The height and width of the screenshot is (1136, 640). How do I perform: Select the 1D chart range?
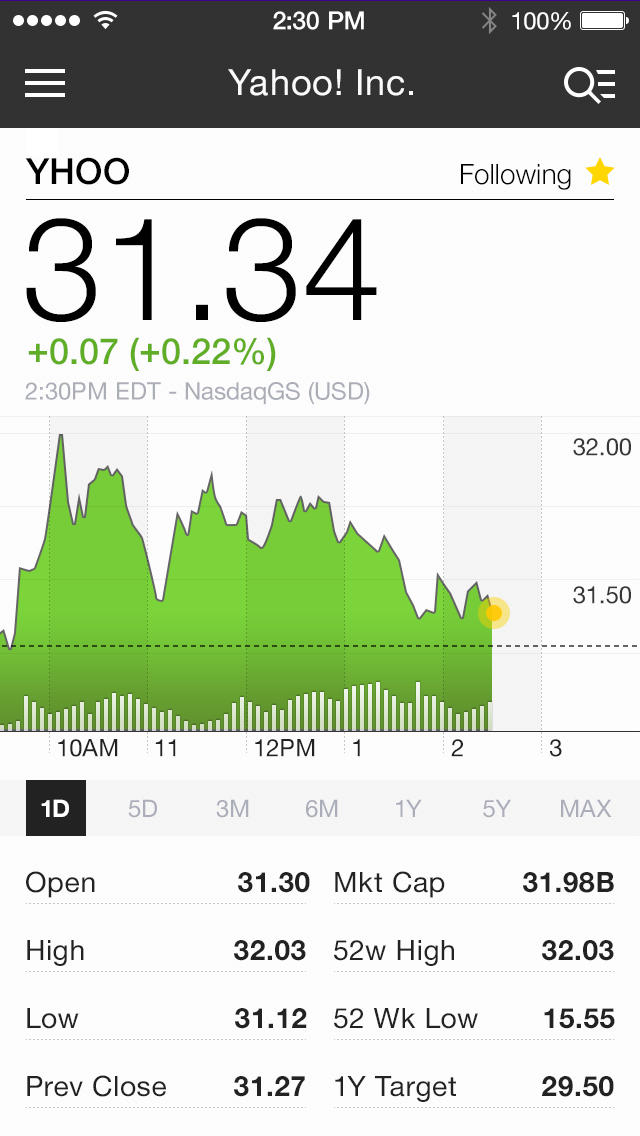(x=56, y=808)
